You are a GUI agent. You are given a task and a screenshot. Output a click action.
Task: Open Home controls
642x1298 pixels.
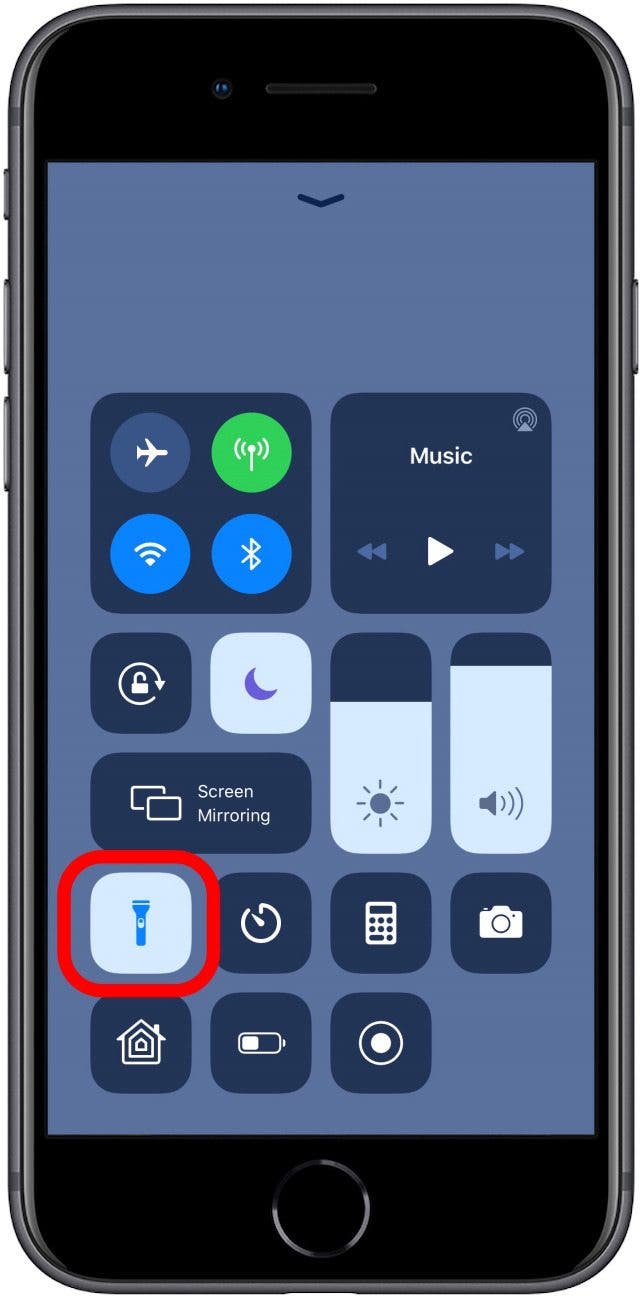[141, 1043]
